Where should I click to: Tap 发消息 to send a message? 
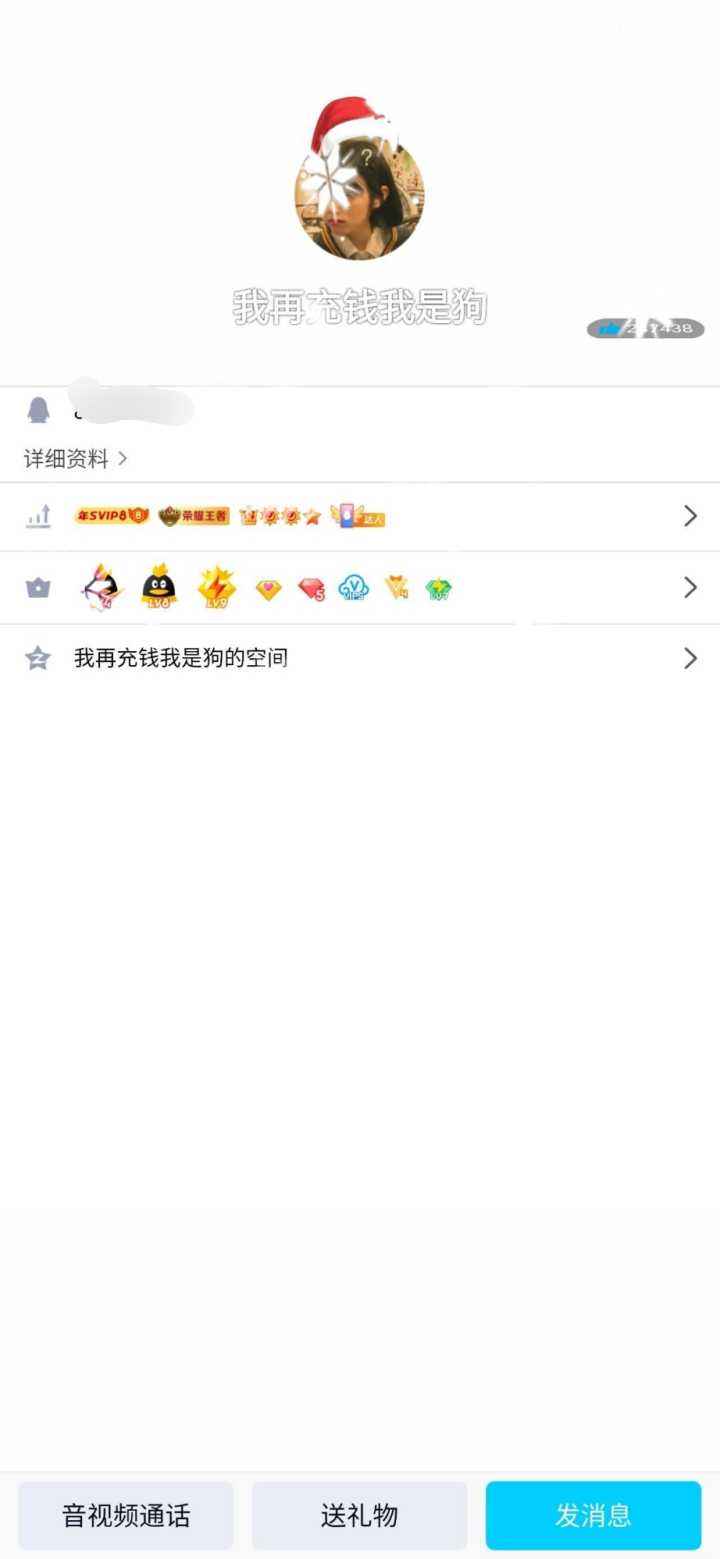coord(593,1515)
